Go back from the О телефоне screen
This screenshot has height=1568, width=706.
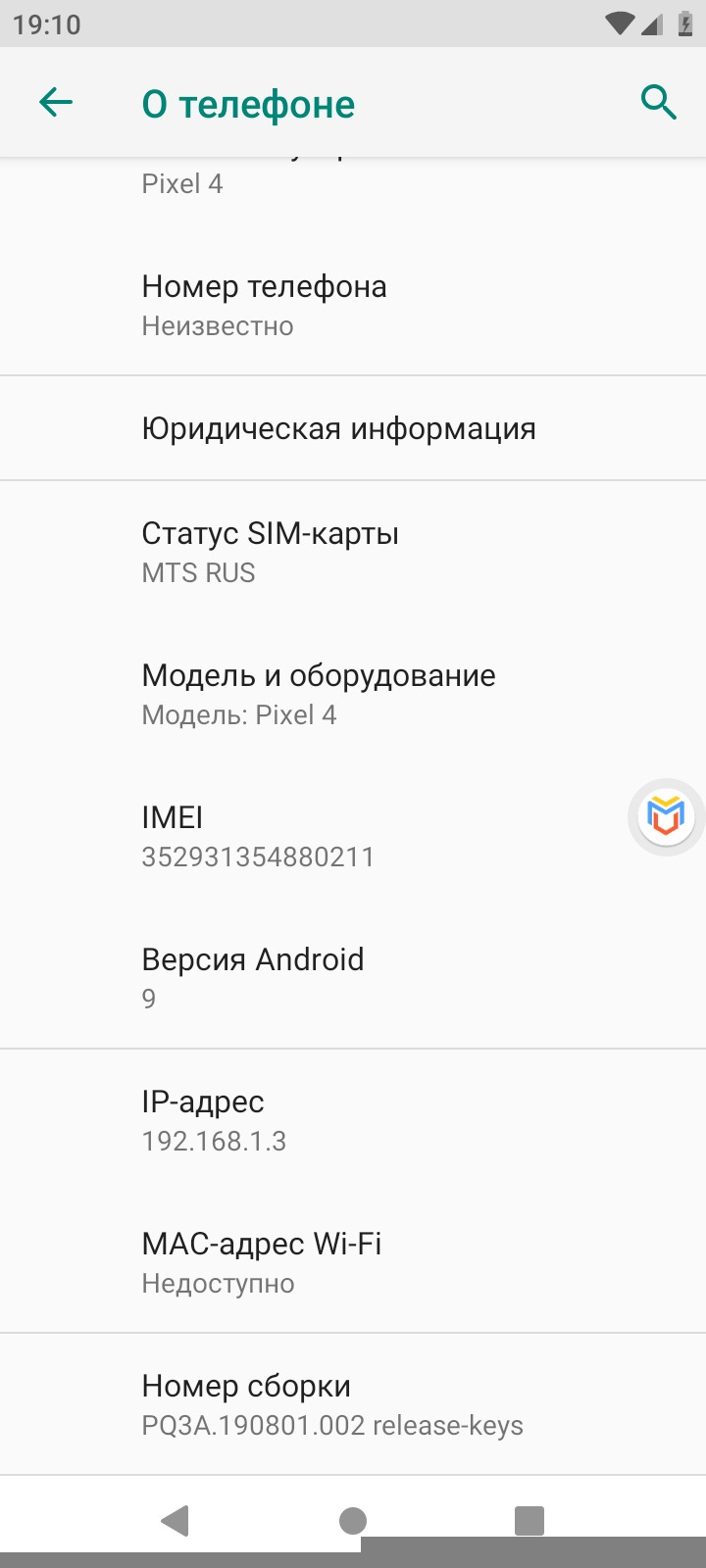pos(56,102)
